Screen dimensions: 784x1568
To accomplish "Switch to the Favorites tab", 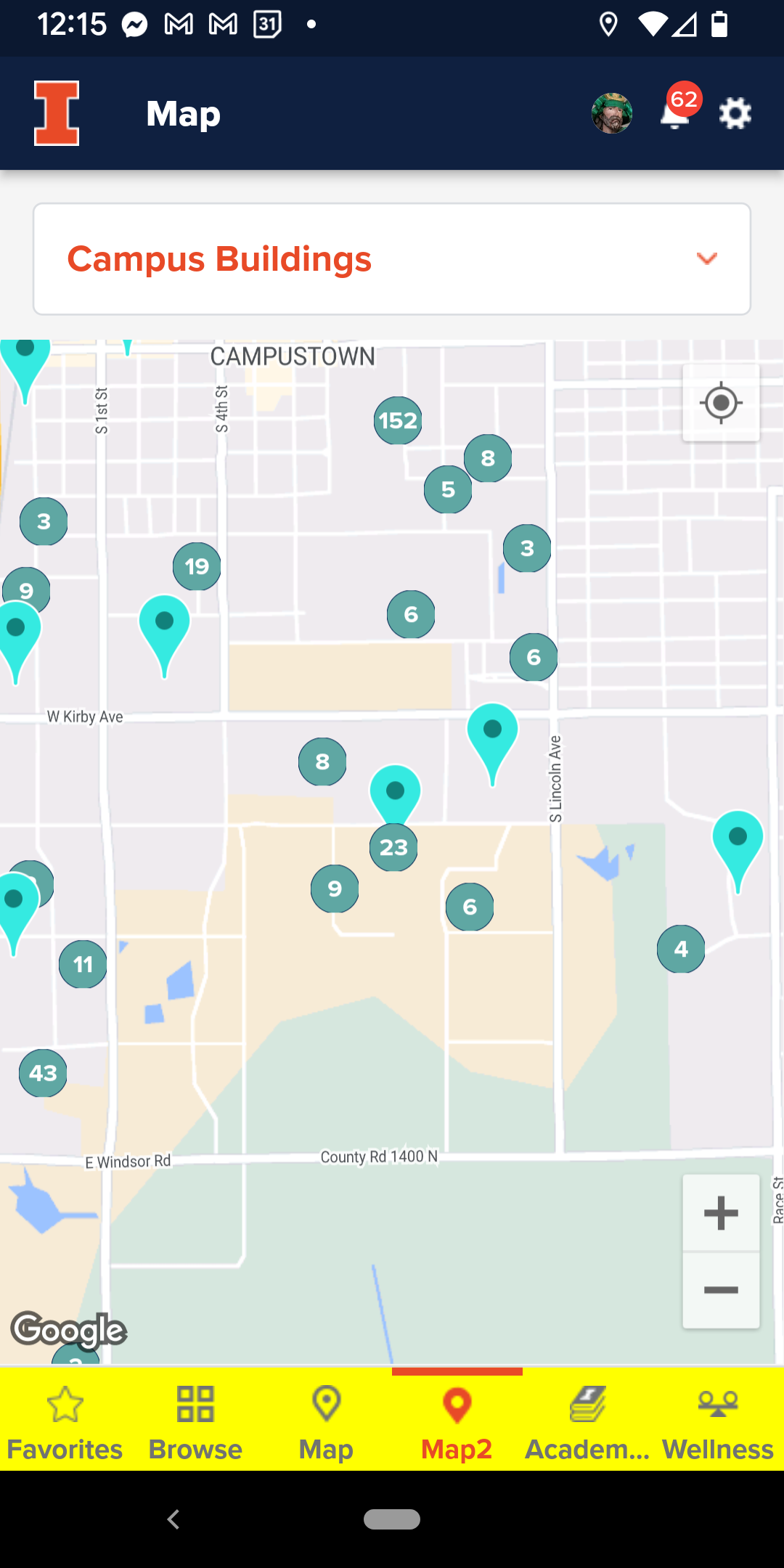I will click(65, 1421).
